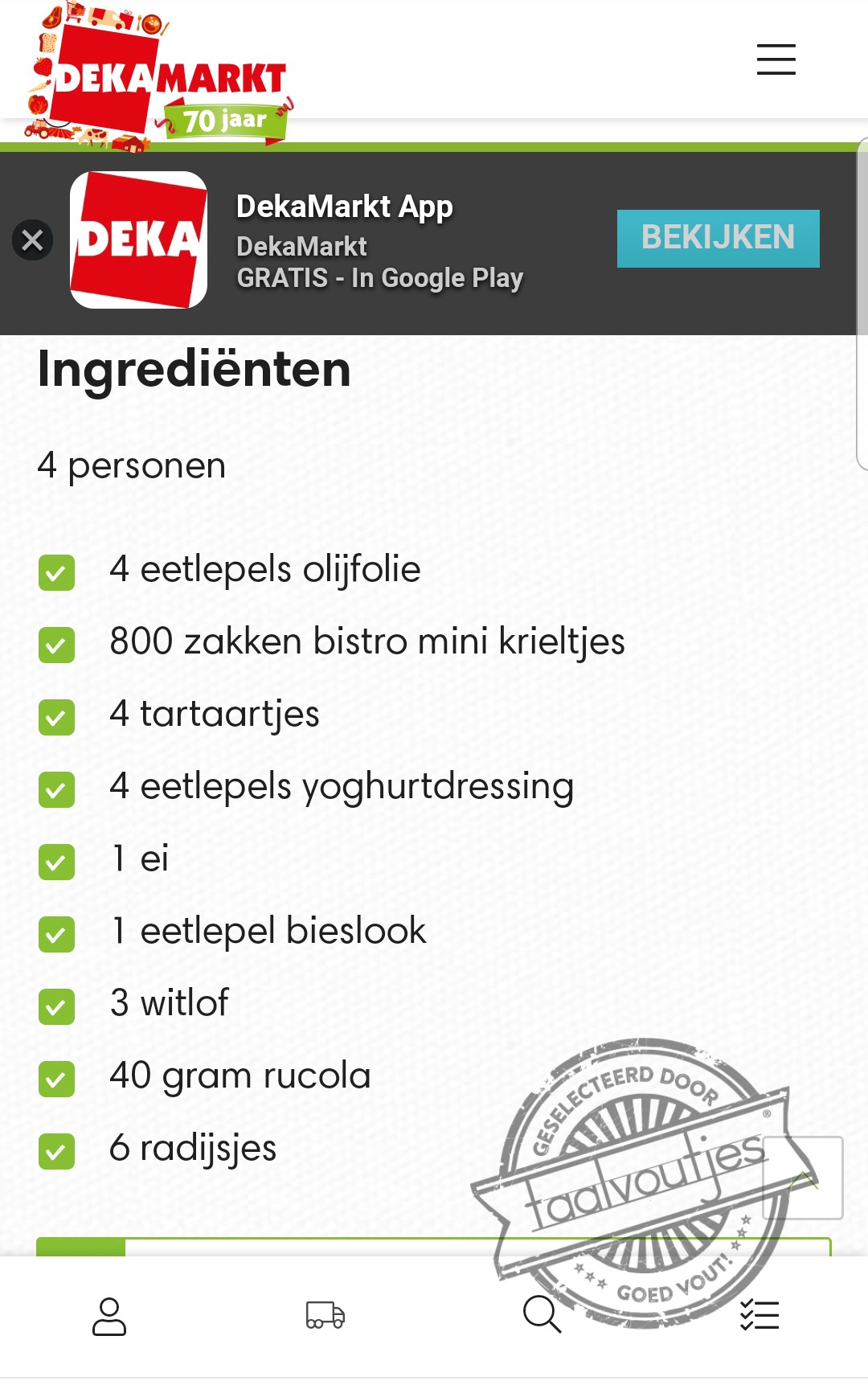This screenshot has height=1385, width=868.
Task: Click the DEKA app logo in the banner
Action: pyautogui.click(x=135, y=237)
